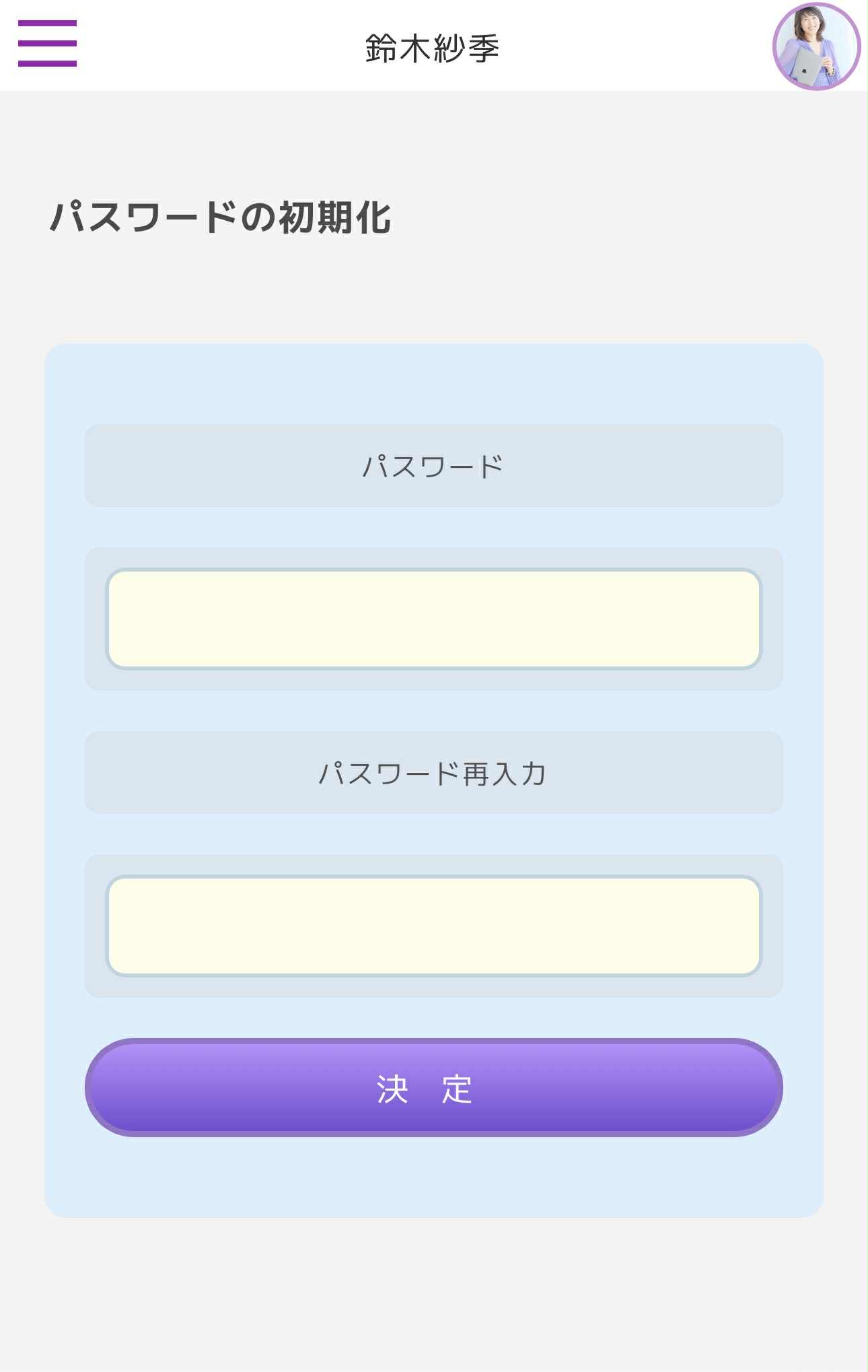Focus the パスワード再入力 input field

click(434, 926)
